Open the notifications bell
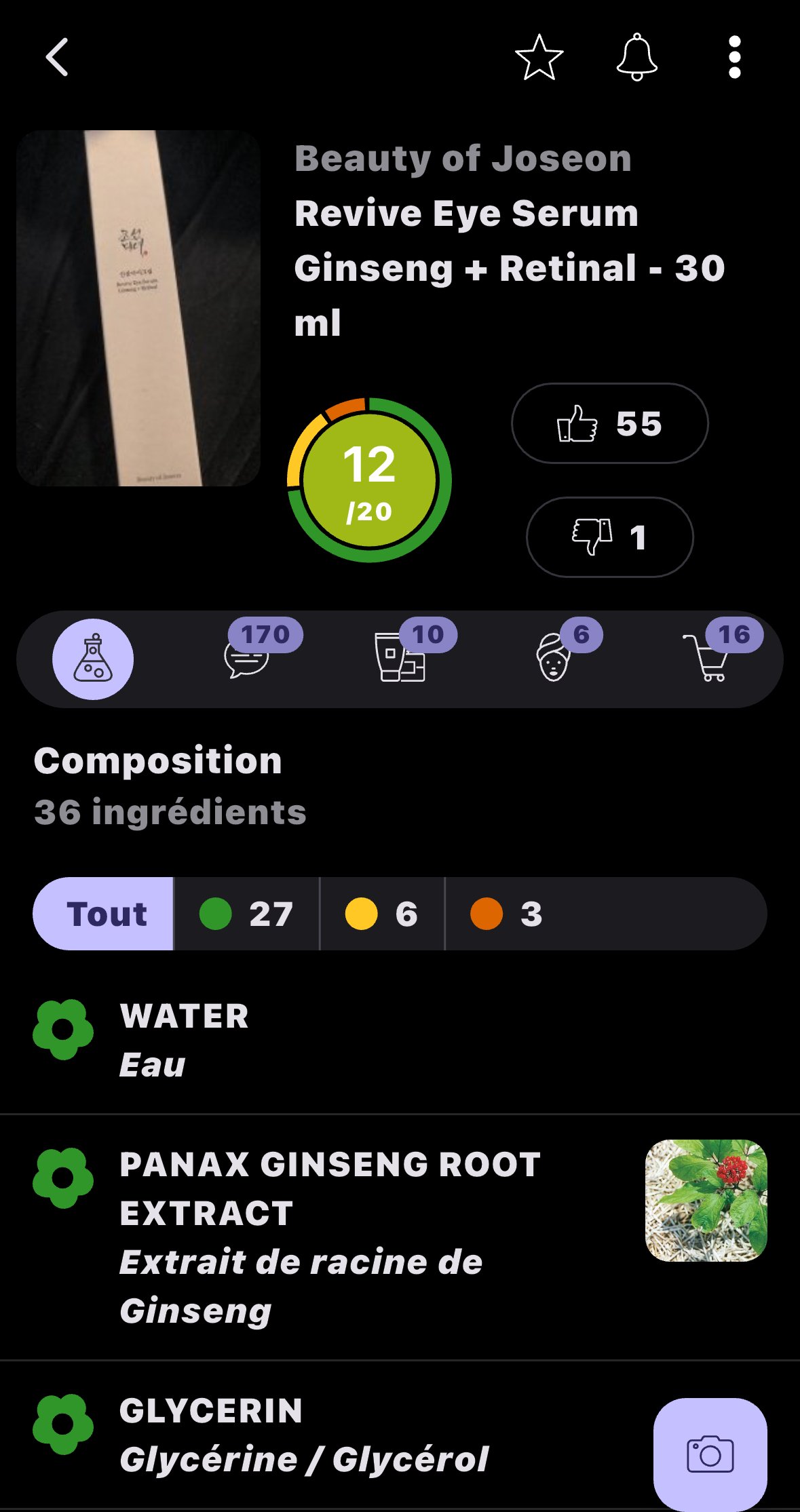The height and width of the screenshot is (1512, 800). (636, 58)
